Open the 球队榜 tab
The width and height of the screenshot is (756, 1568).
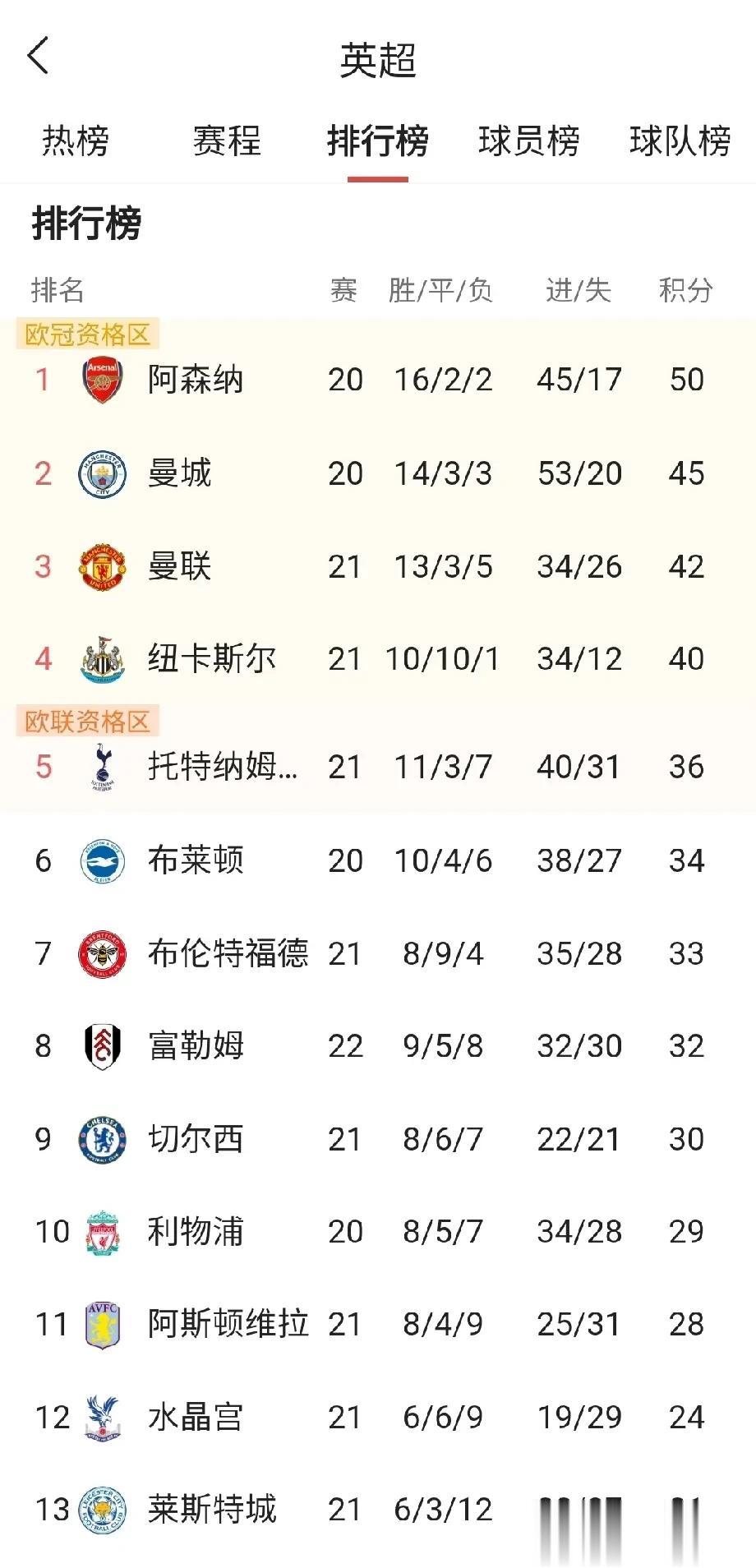click(680, 141)
